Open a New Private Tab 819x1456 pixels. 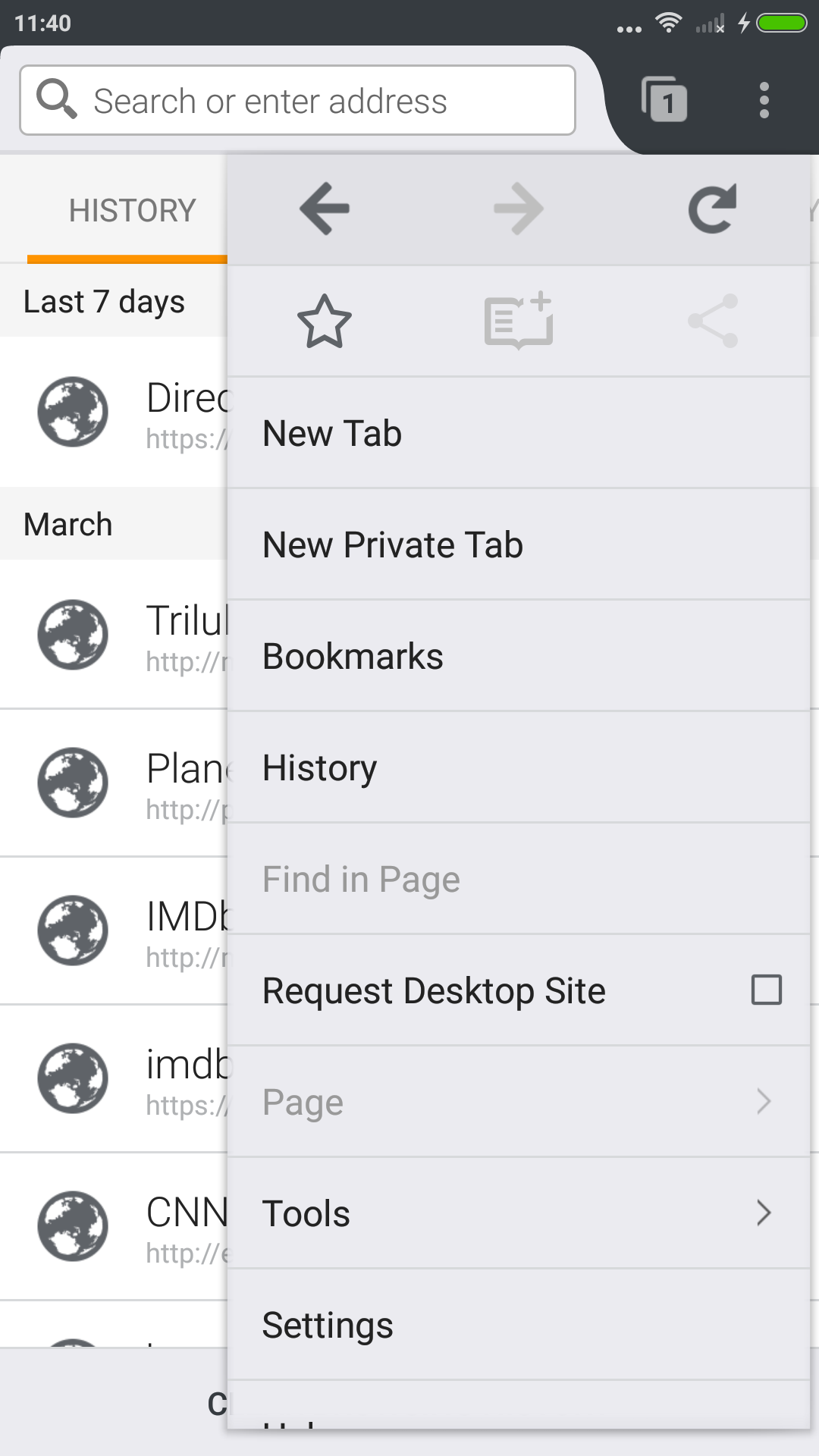pos(519,544)
